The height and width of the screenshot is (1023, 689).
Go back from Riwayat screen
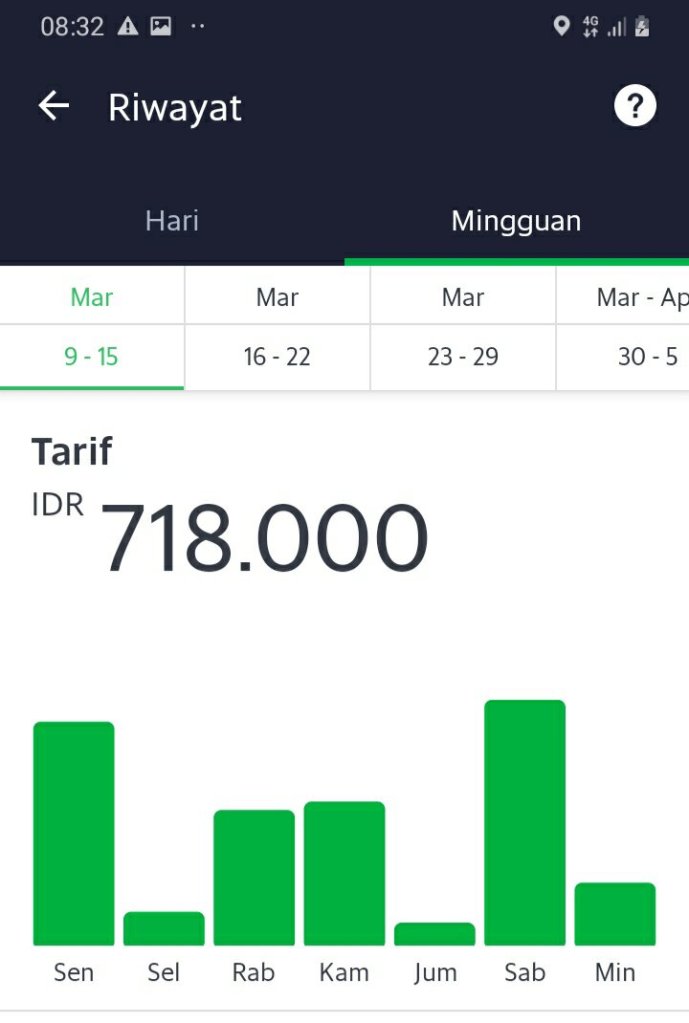coord(53,106)
